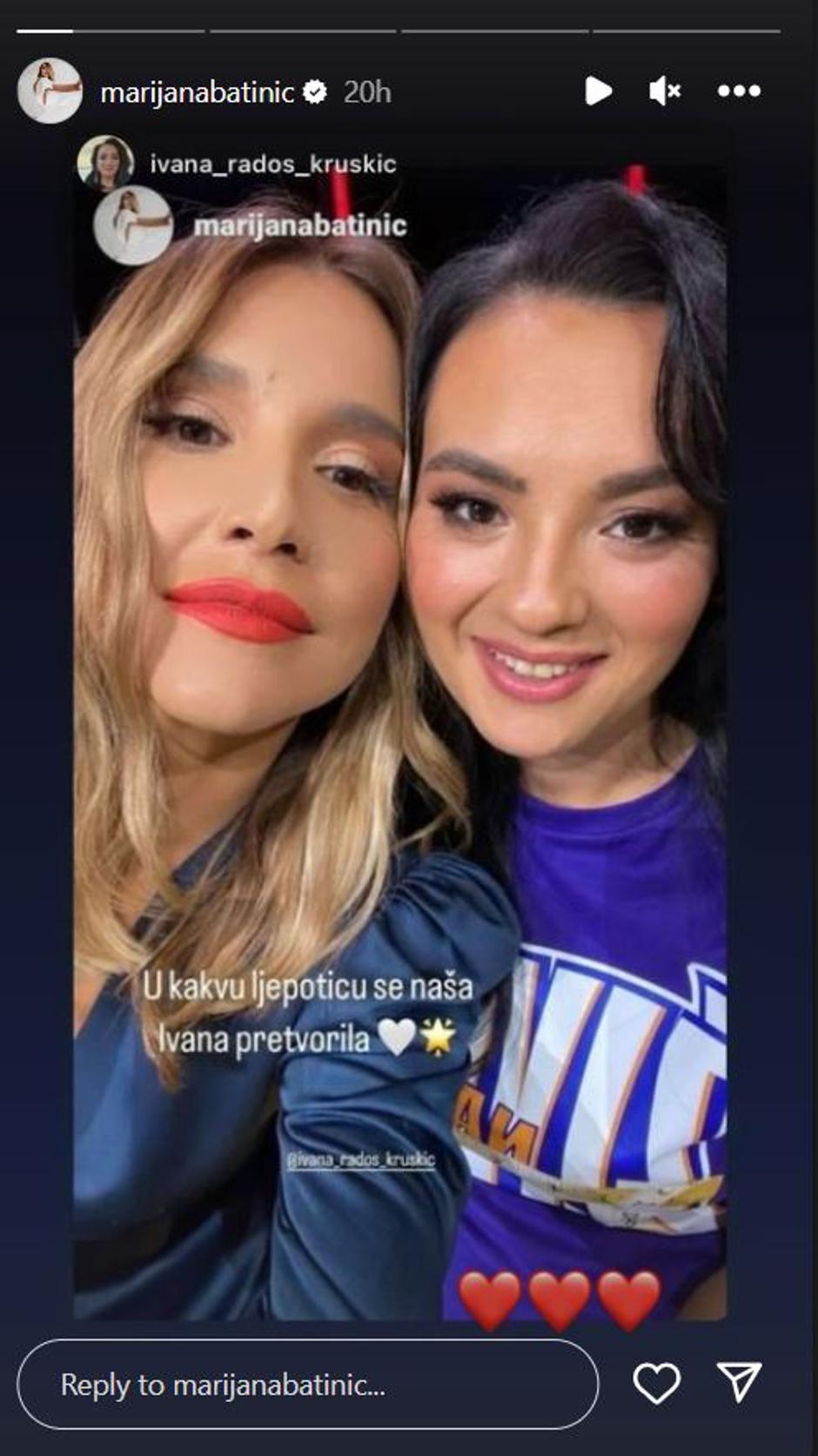The height and width of the screenshot is (1456, 818).
Task: Like this story with the heart icon
Action: tap(656, 1383)
